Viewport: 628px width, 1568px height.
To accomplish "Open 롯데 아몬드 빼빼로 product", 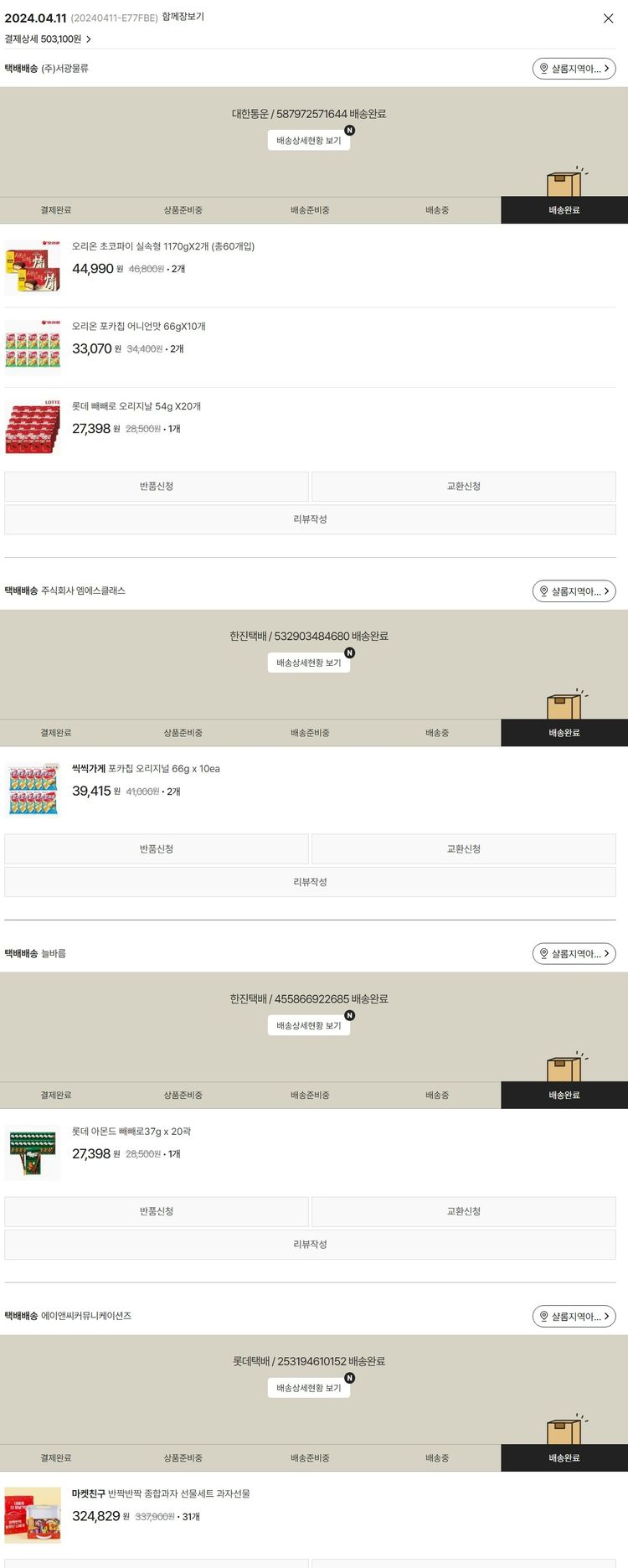I will (131, 1132).
